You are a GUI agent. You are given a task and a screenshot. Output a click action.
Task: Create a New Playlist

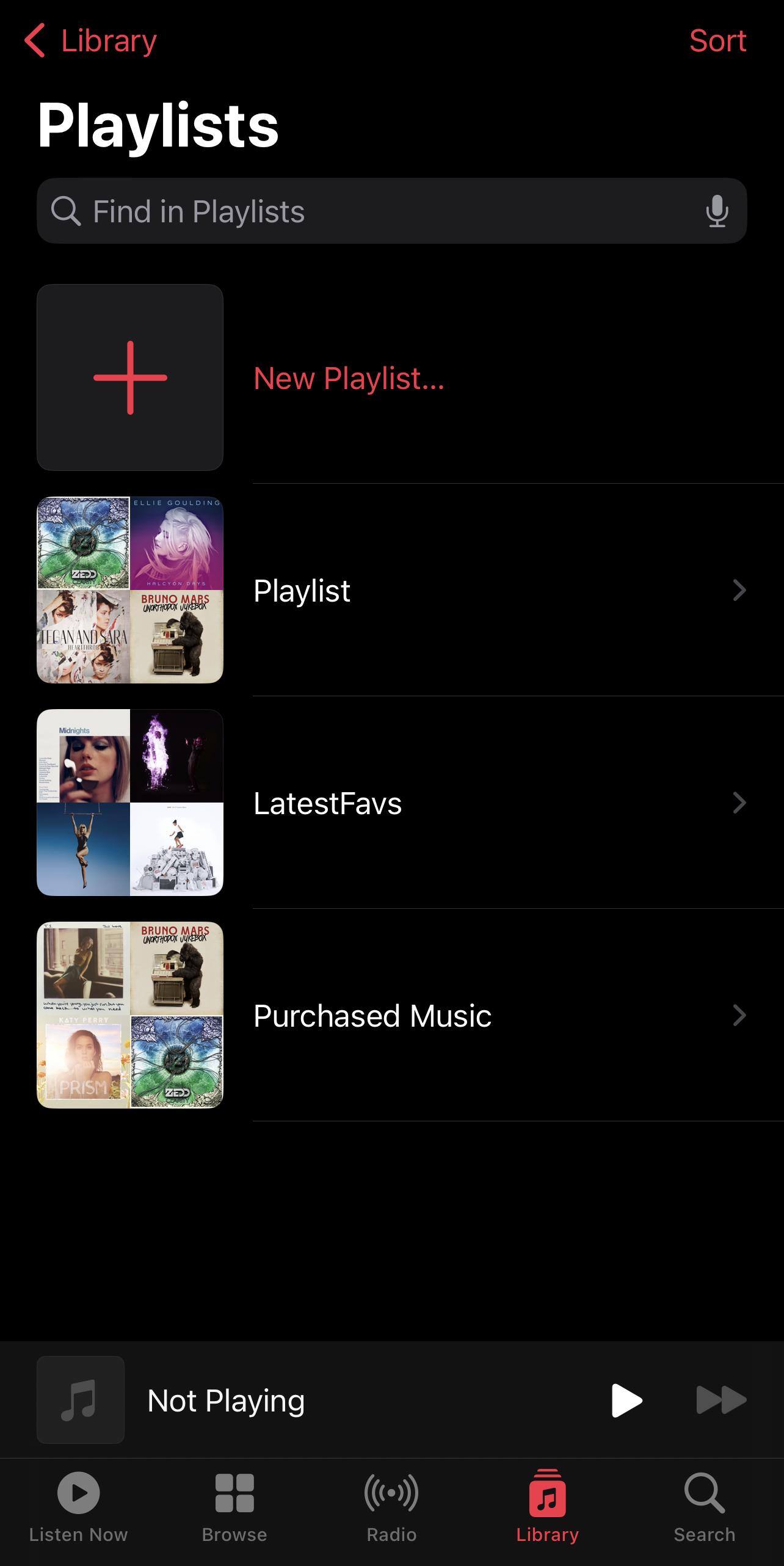click(348, 378)
